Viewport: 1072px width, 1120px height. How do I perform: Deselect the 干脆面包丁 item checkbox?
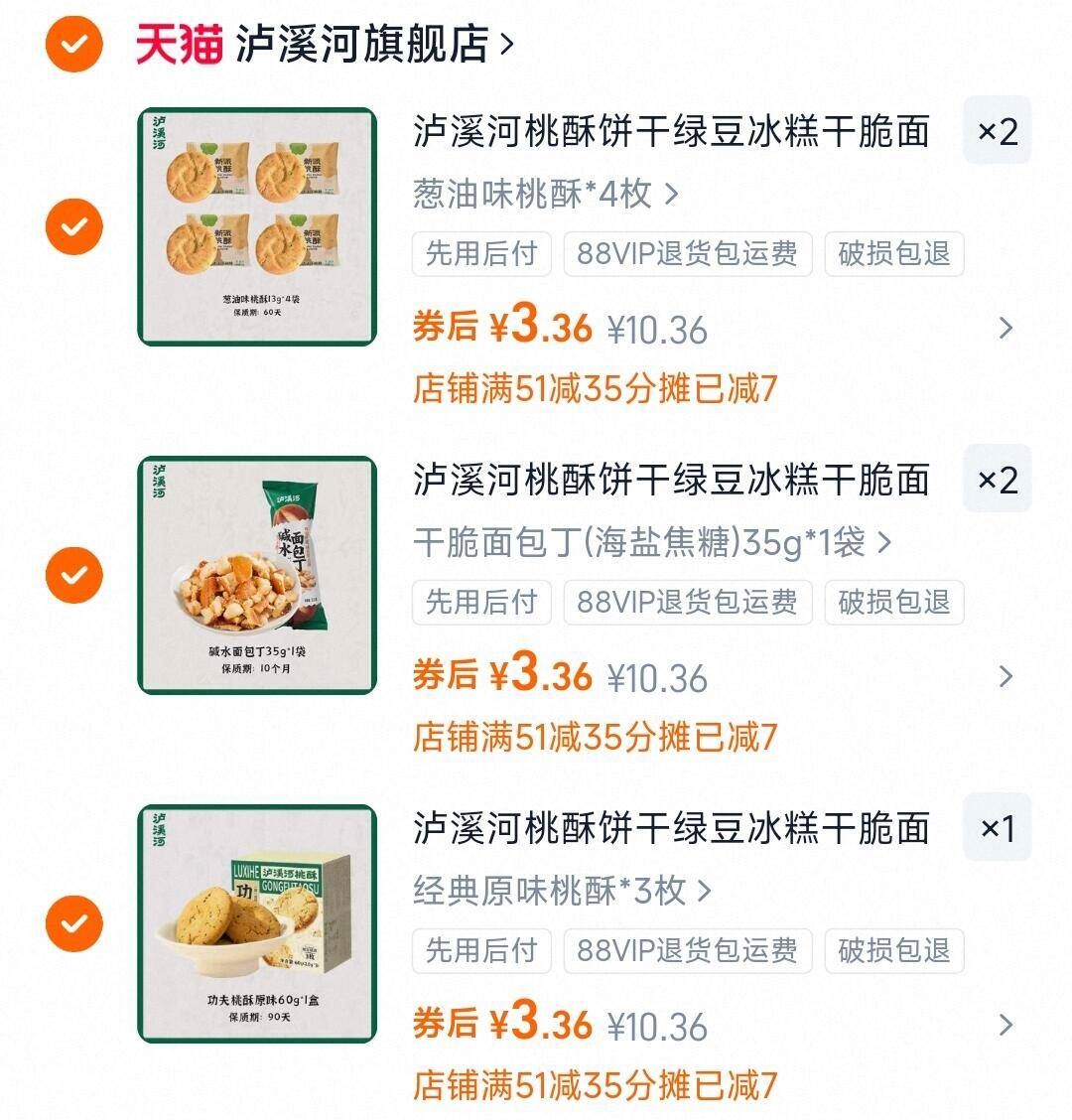[73, 573]
